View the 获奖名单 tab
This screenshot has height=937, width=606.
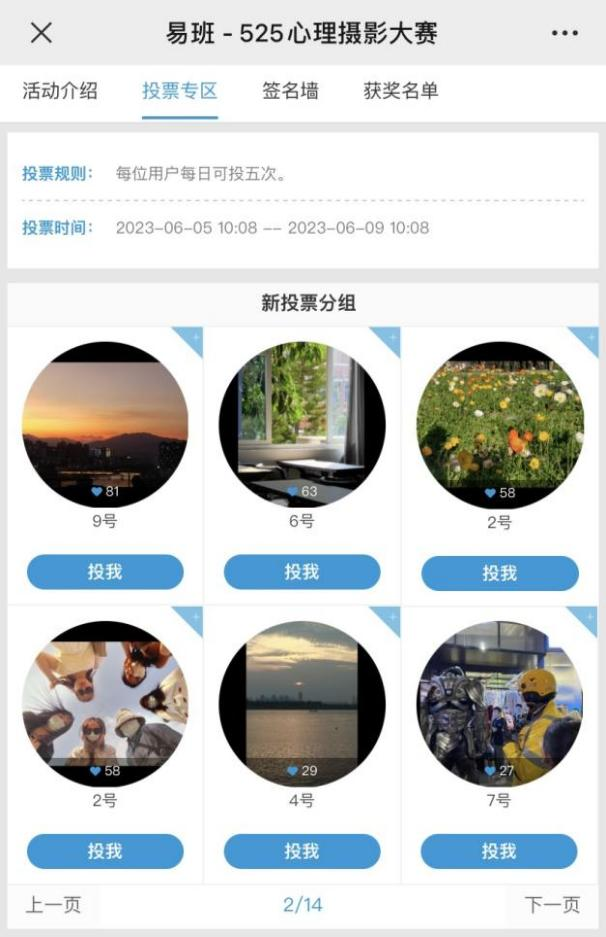coord(400,91)
